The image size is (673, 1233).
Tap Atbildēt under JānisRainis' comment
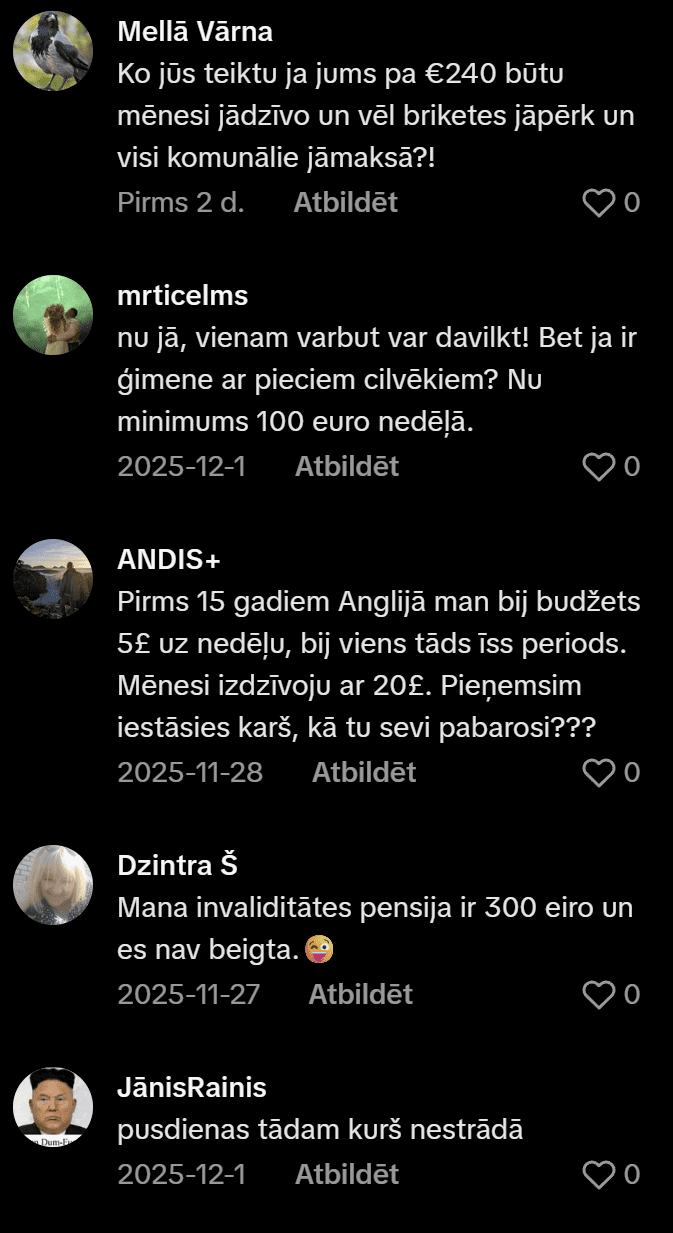click(x=346, y=1175)
